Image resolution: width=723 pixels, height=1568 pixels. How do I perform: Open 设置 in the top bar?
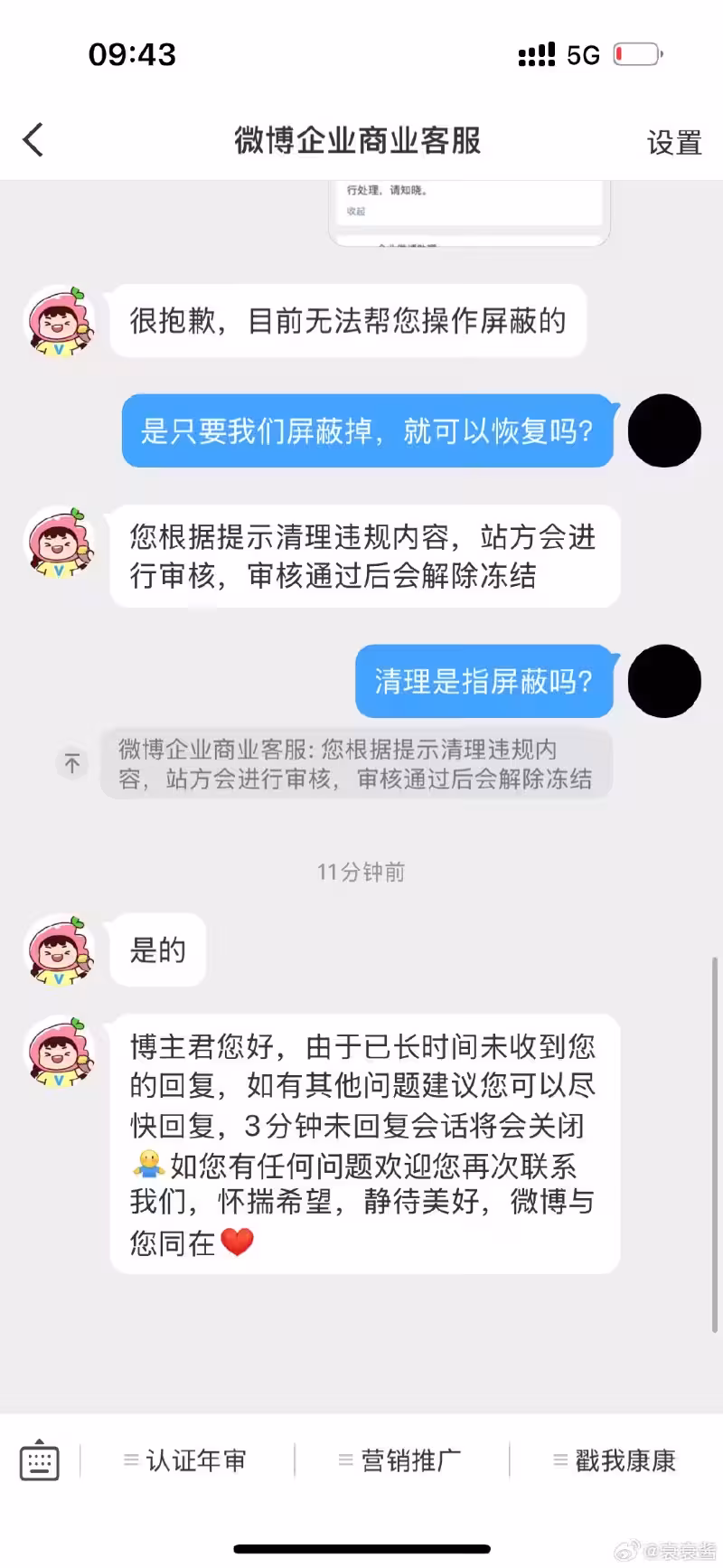(x=674, y=143)
